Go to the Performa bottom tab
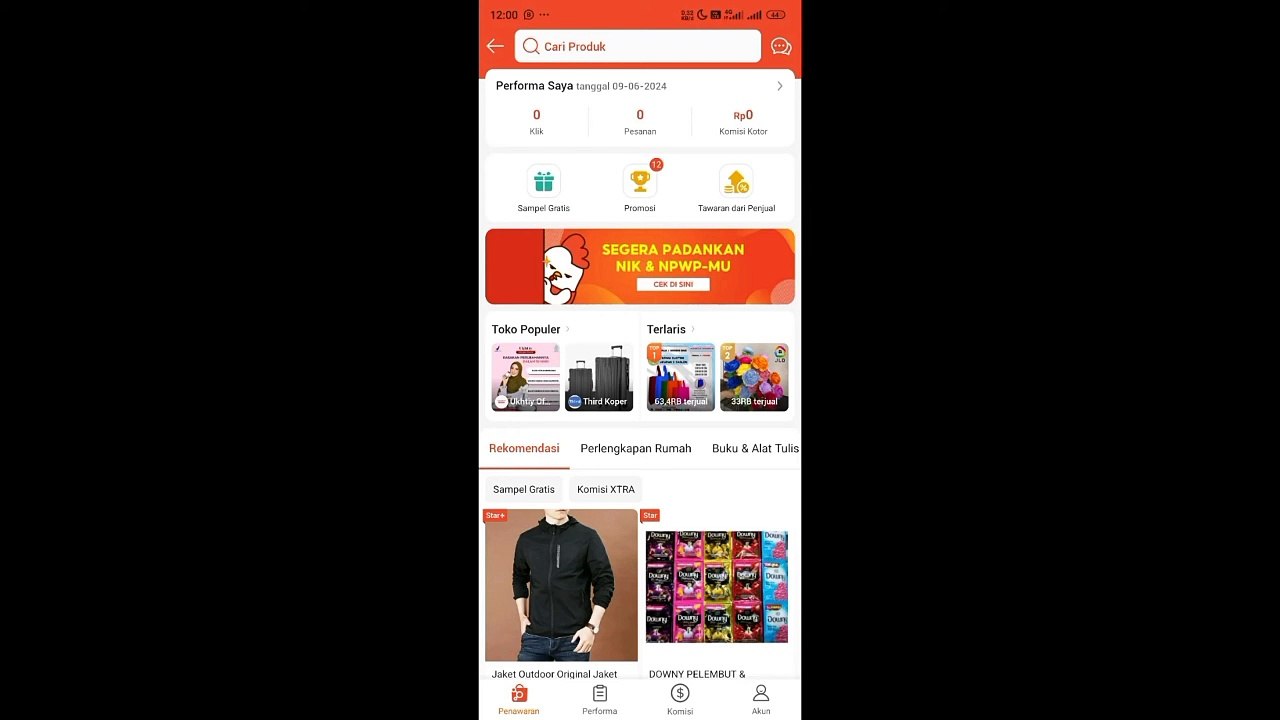The height and width of the screenshot is (720, 1280). 600,700
